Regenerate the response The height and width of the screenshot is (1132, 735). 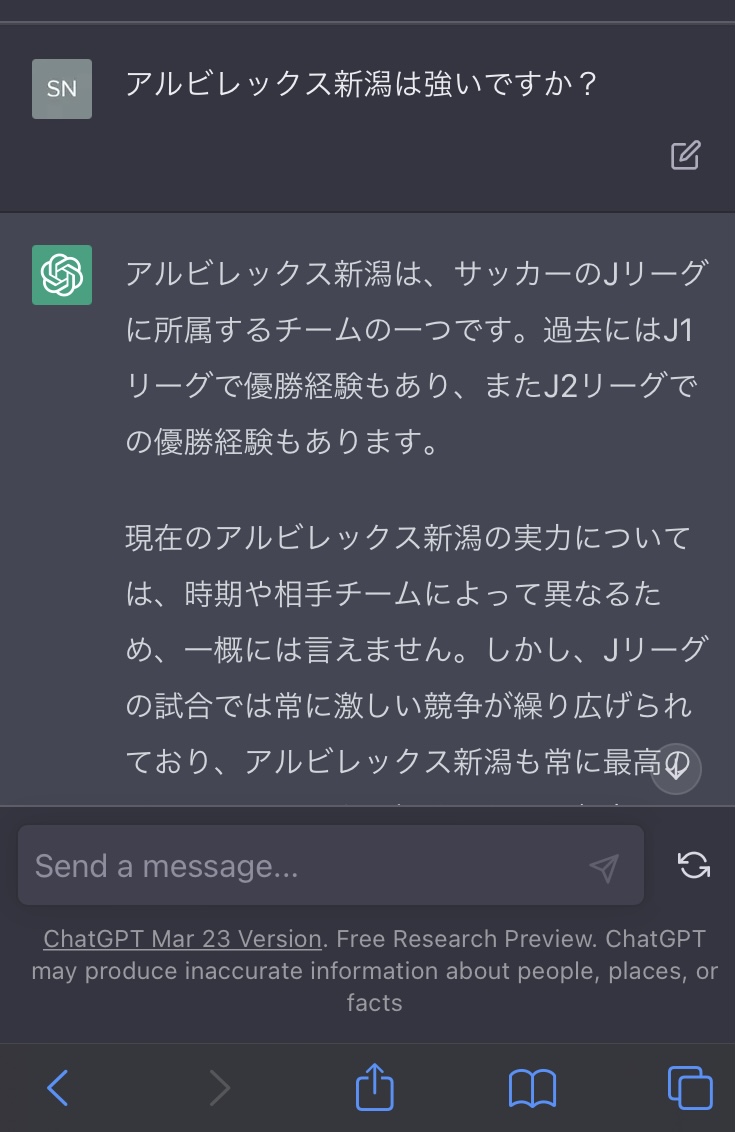(693, 865)
